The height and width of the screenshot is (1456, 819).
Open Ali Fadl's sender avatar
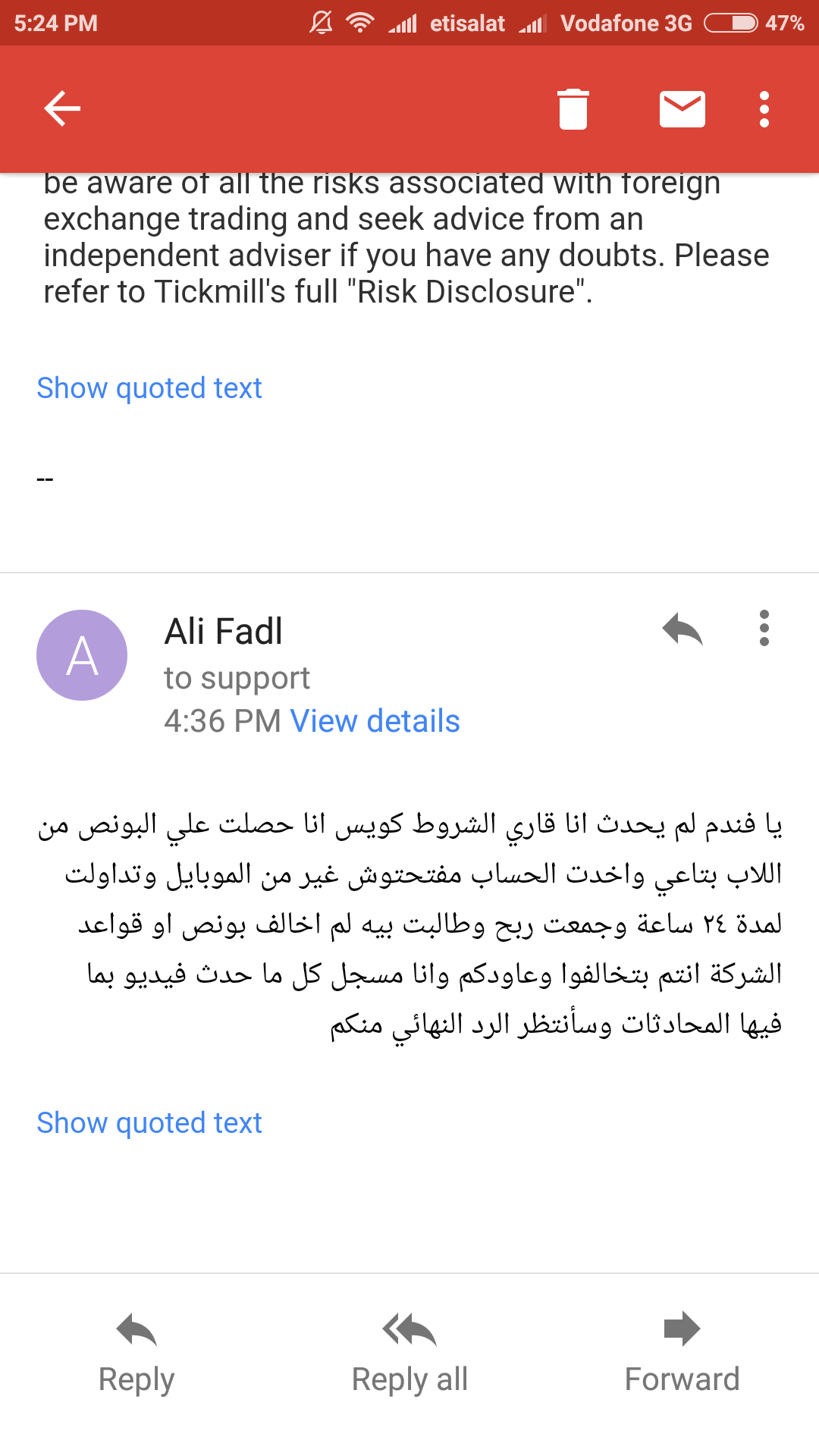[82, 655]
